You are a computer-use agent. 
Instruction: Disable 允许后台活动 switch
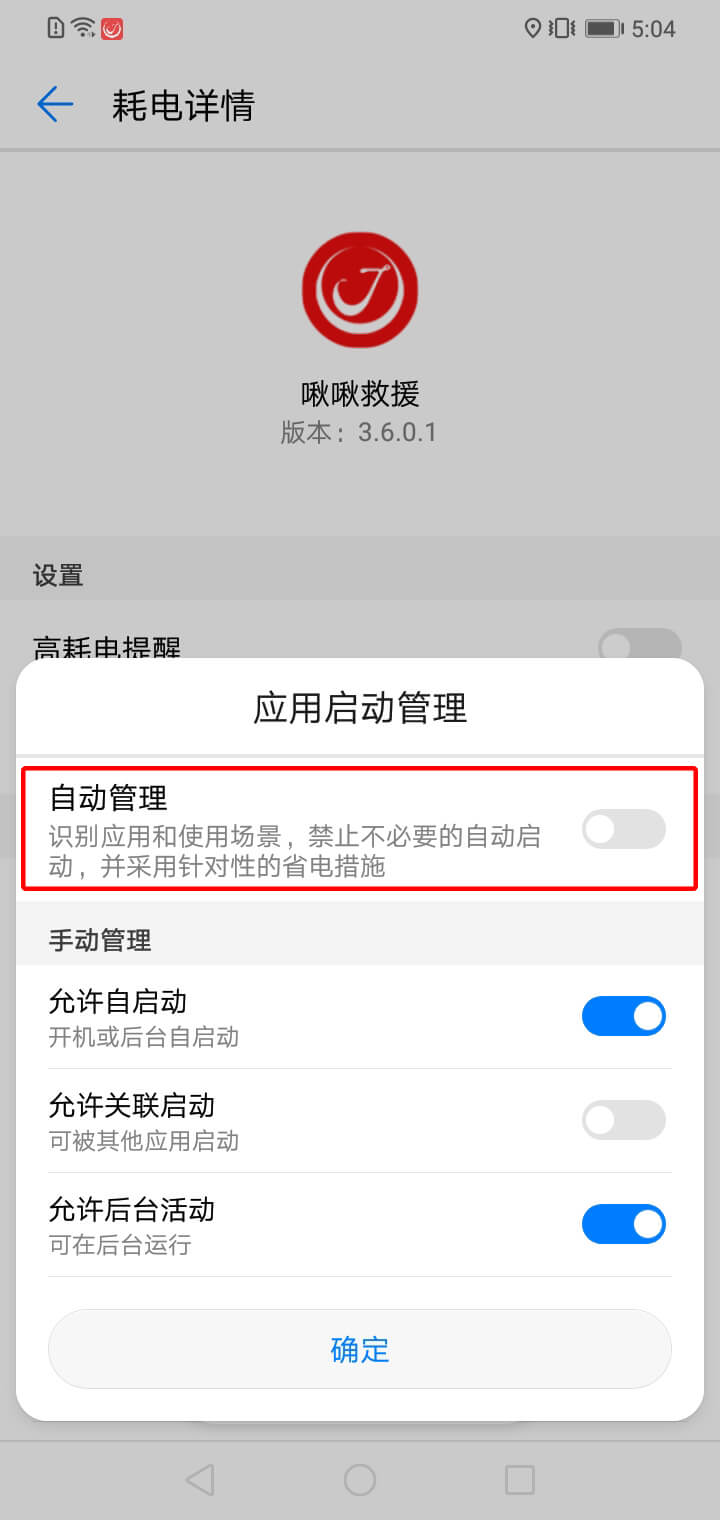pos(623,1224)
